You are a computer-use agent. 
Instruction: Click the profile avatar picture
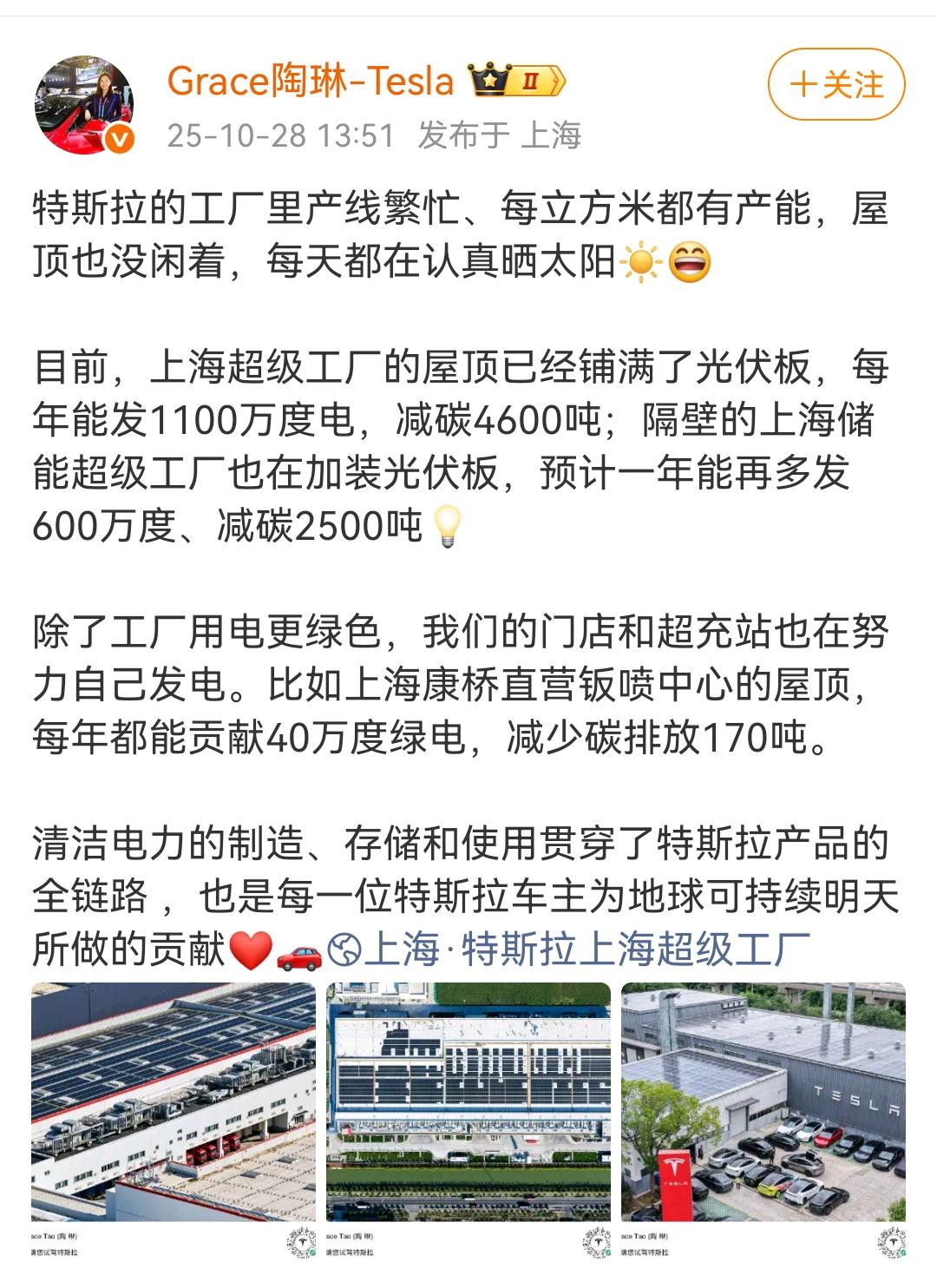pos(87,95)
